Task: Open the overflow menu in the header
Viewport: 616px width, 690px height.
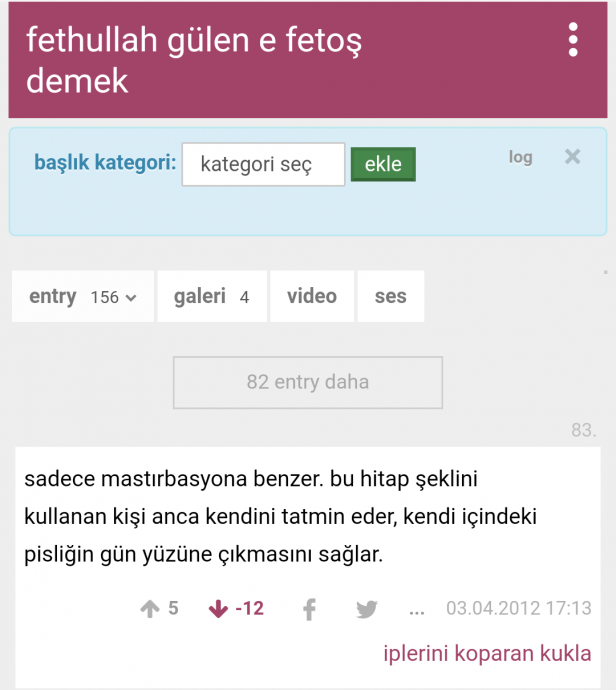Action: 573,40
